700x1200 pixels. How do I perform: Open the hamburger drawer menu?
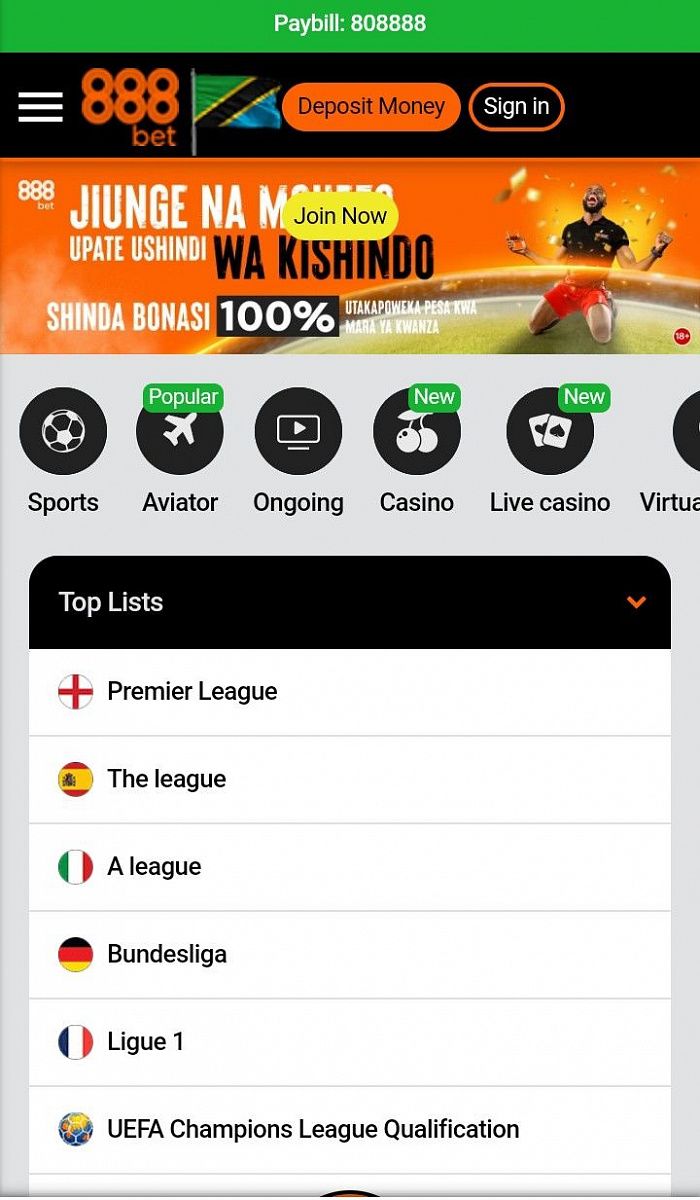pos(40,106)
